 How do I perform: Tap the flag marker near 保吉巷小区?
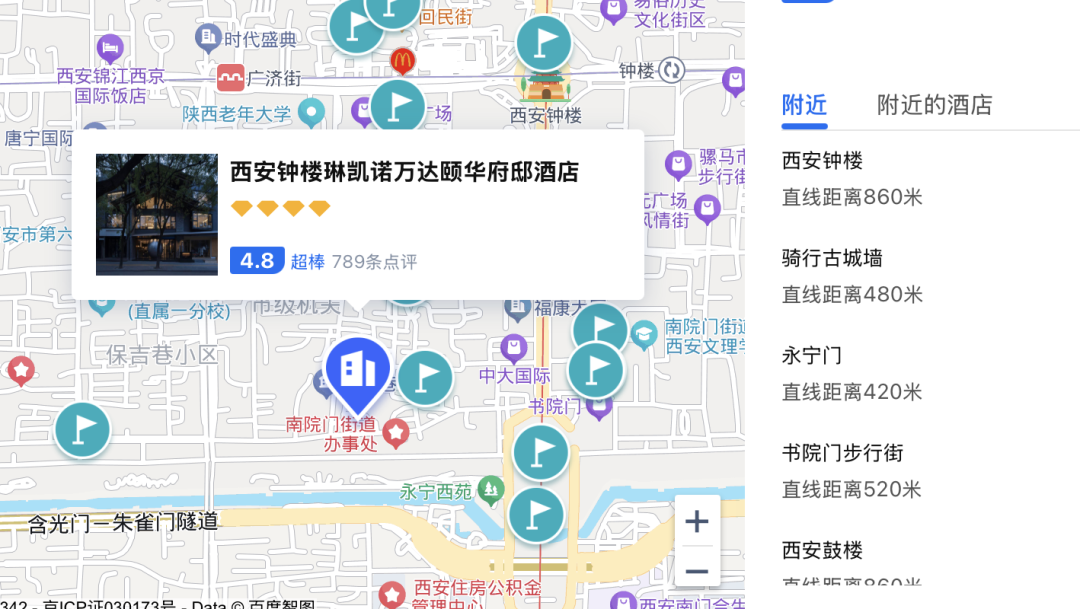[82, 429]
